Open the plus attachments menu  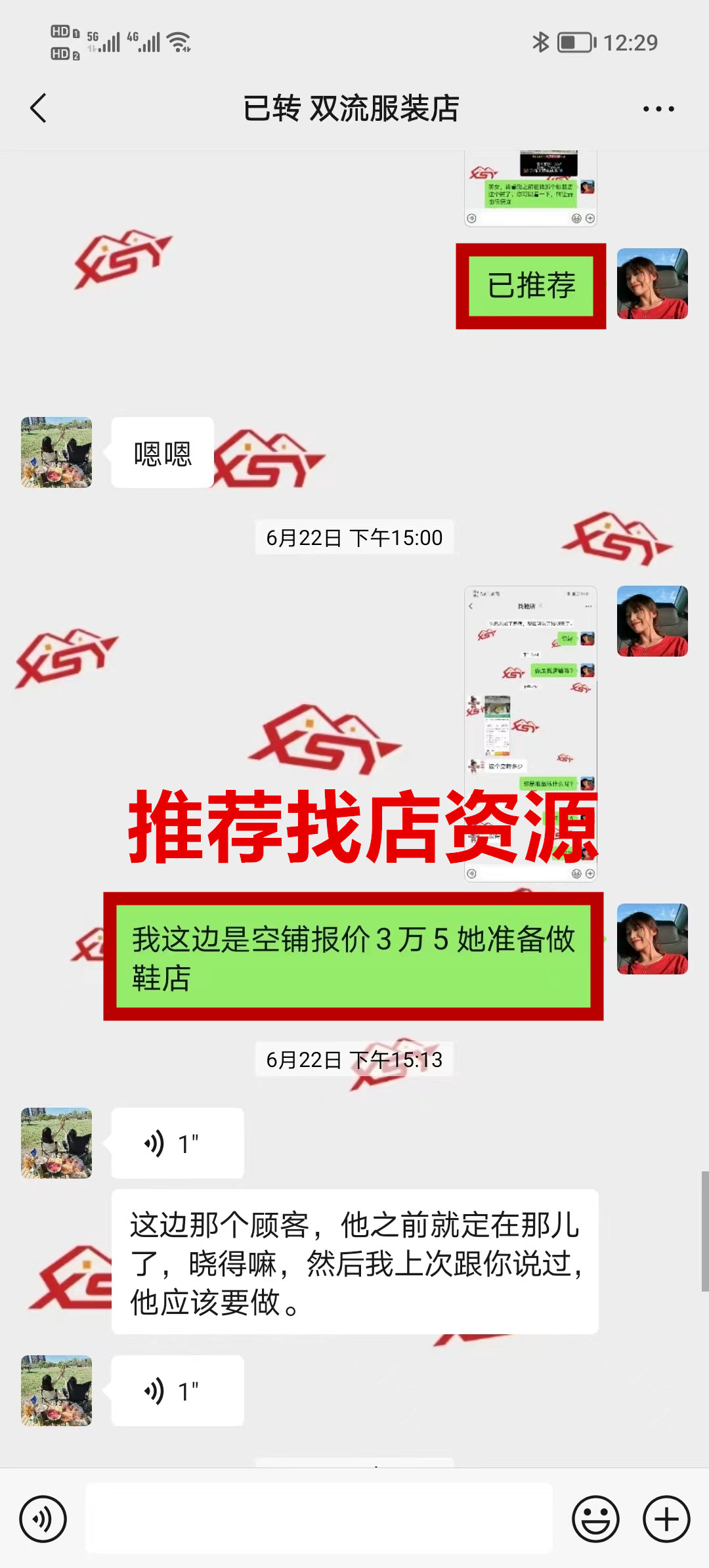click(x=666, y=1519)
